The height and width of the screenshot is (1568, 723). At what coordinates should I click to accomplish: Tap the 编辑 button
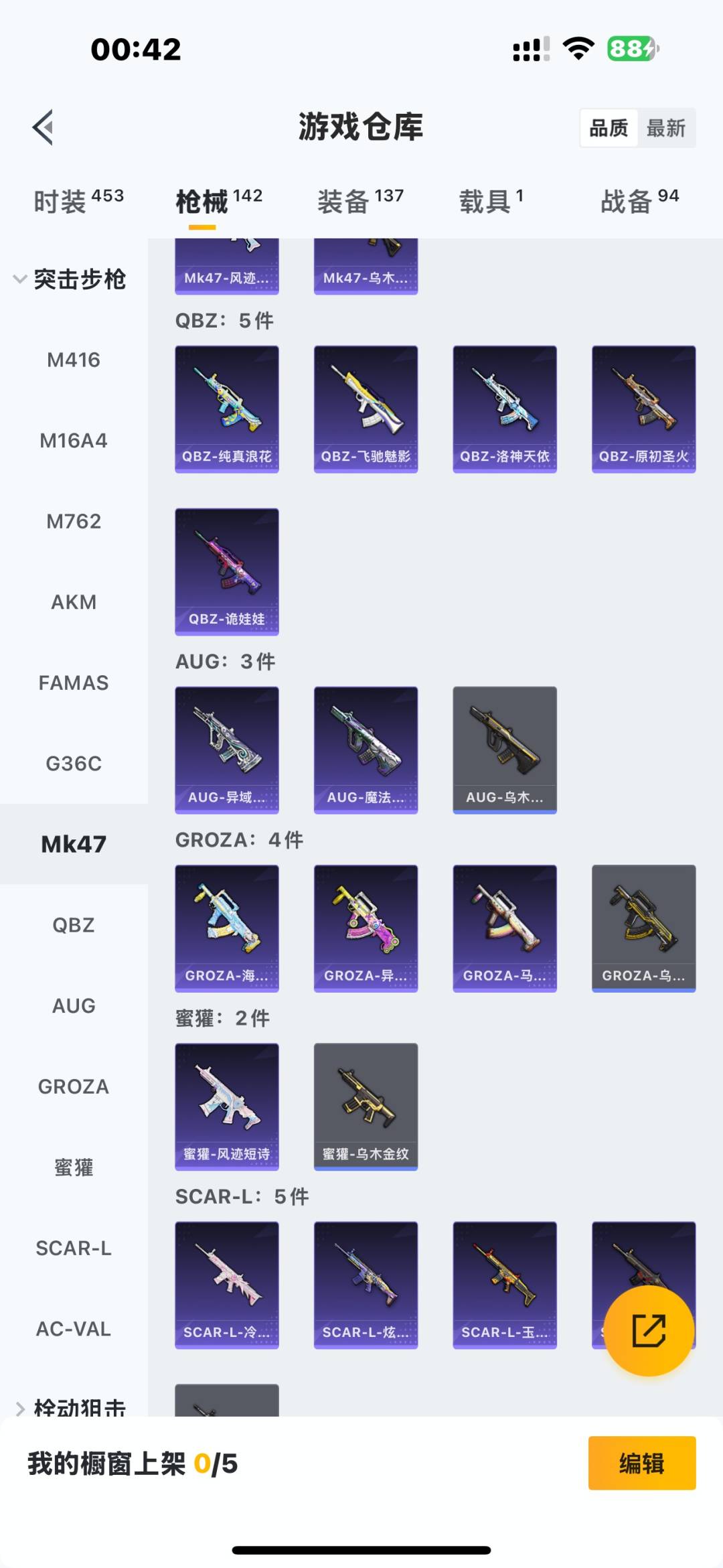pyautogui.click(x=641, y=1464)
